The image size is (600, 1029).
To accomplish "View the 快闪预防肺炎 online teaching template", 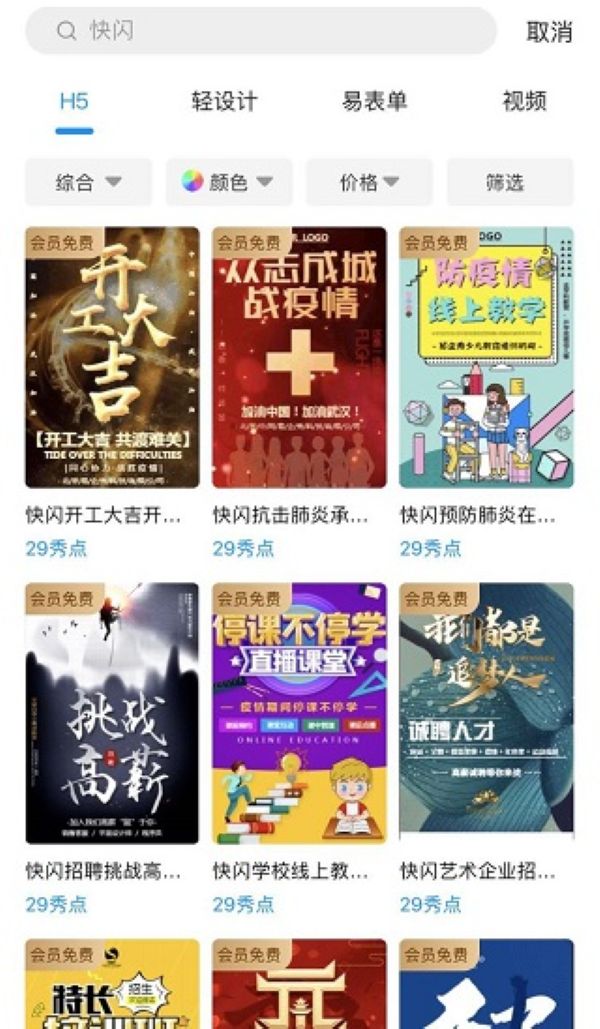I will point(486,357).
